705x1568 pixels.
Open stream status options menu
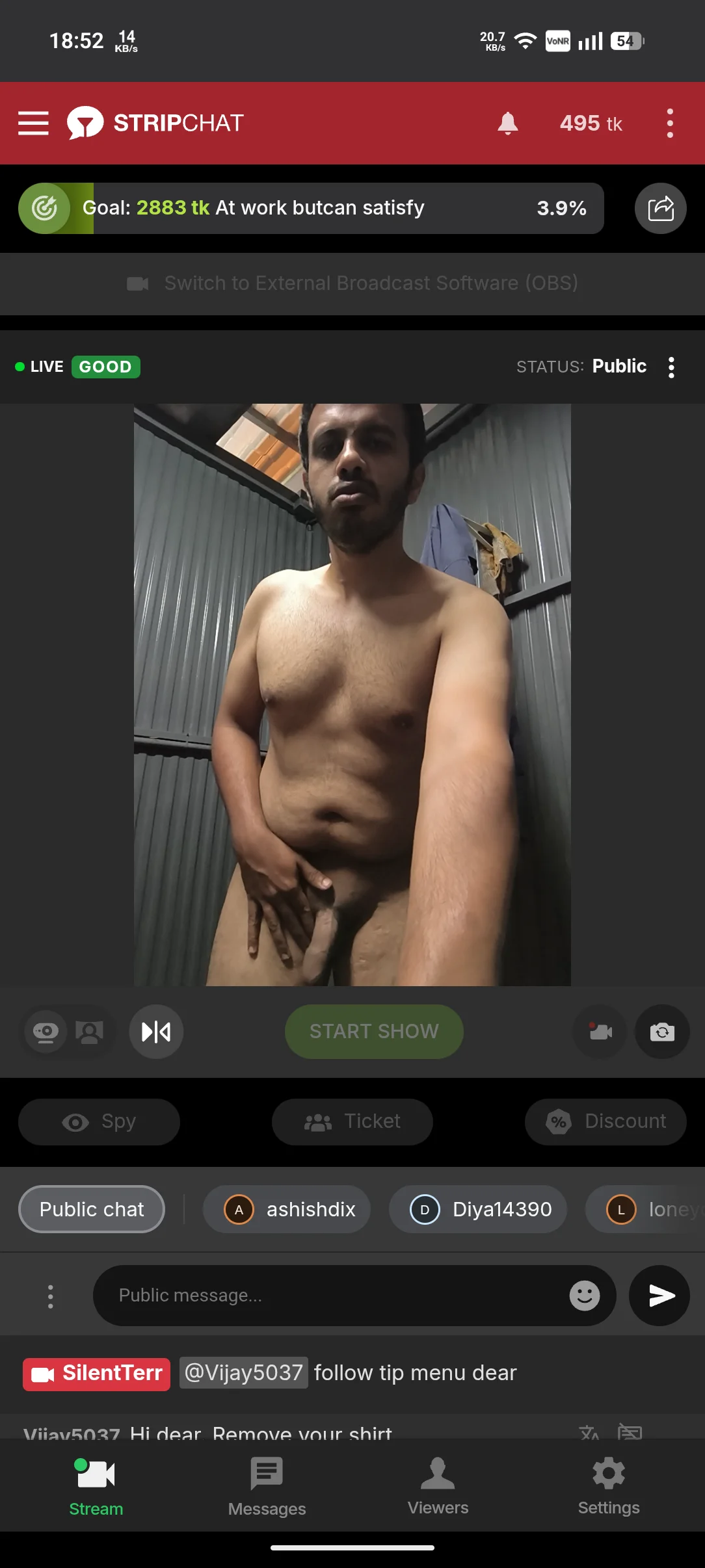pos(671,367)
